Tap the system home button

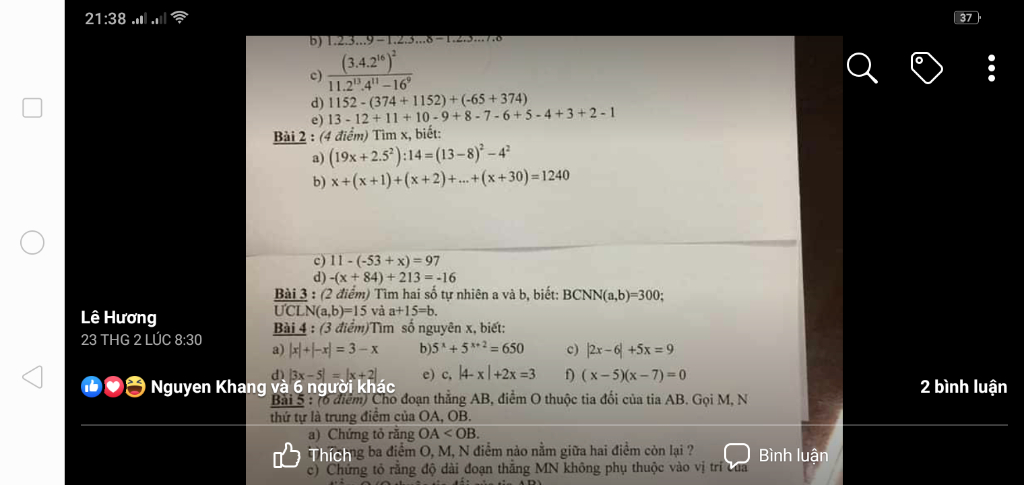pyautogui.click(x=33, y=242)
